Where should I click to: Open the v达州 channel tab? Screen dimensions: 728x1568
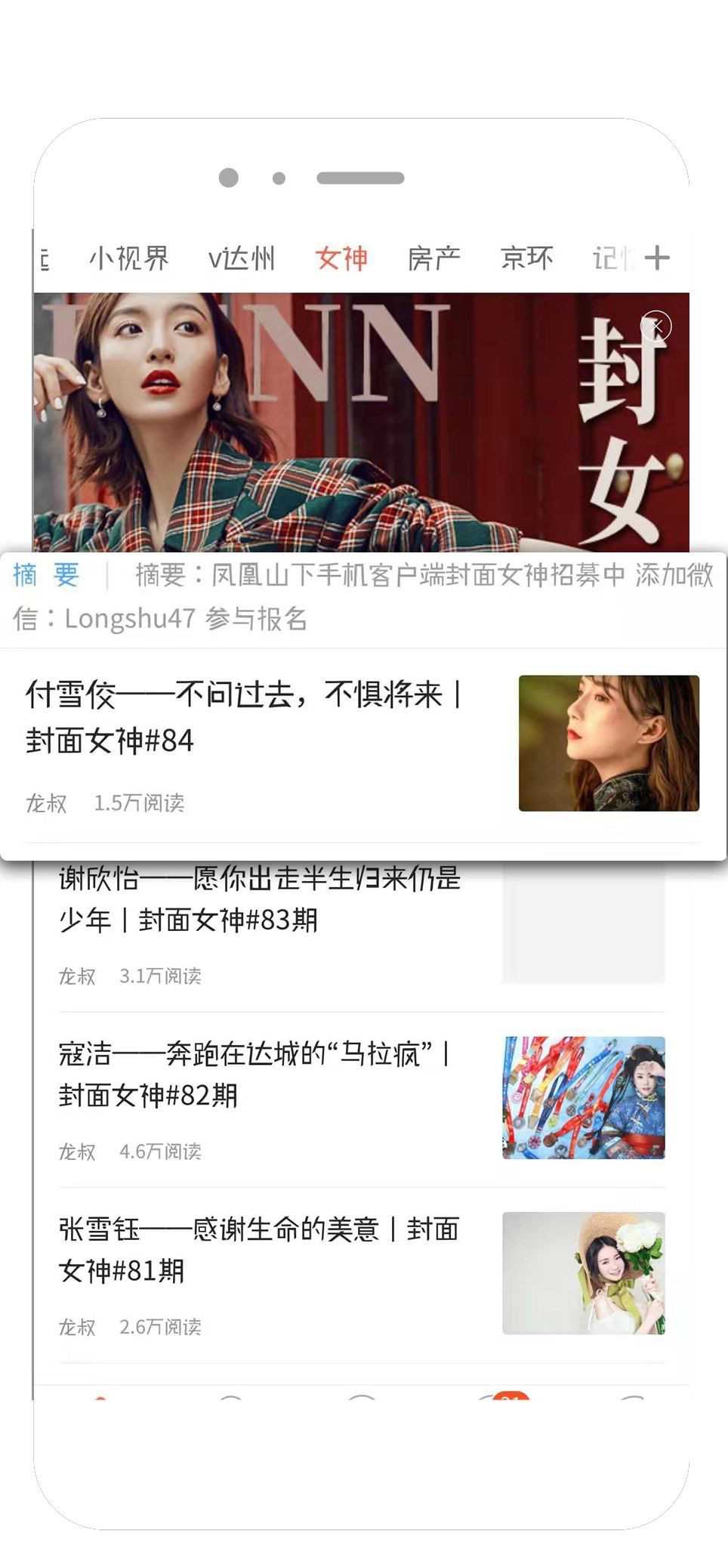[243, 258]
